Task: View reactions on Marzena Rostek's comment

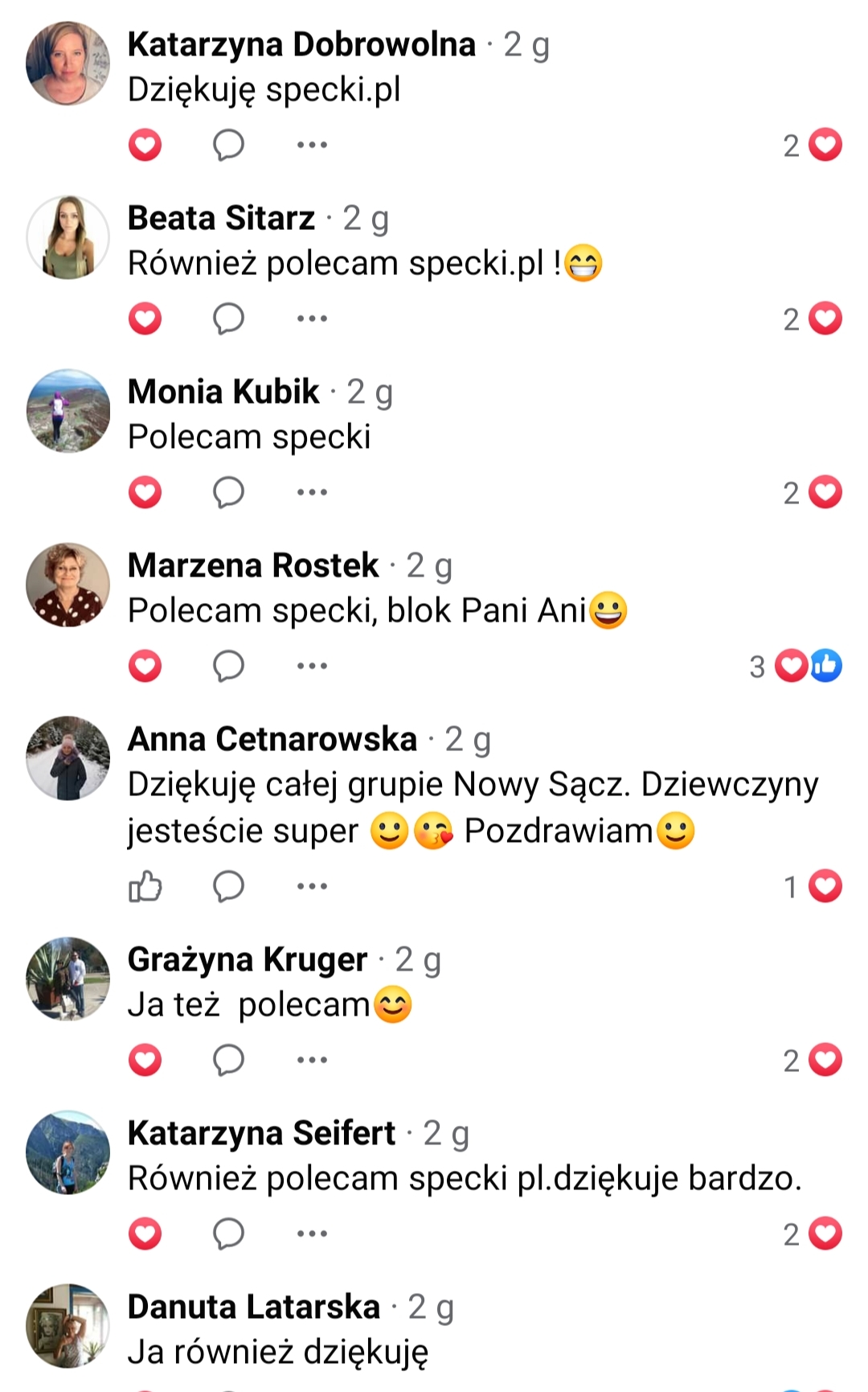Action: point(796,666)
